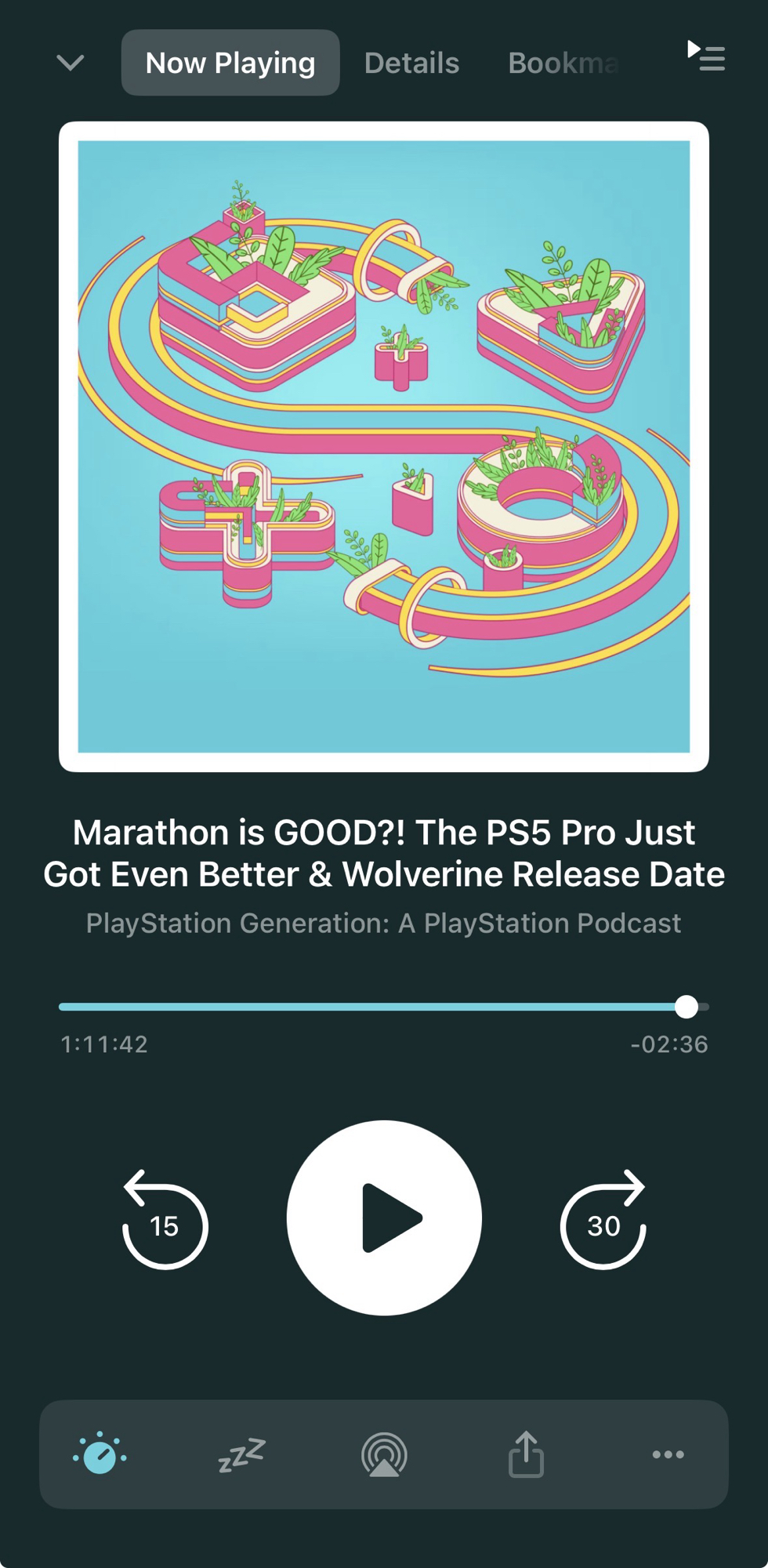Open the episode artwork

point(384,446)
